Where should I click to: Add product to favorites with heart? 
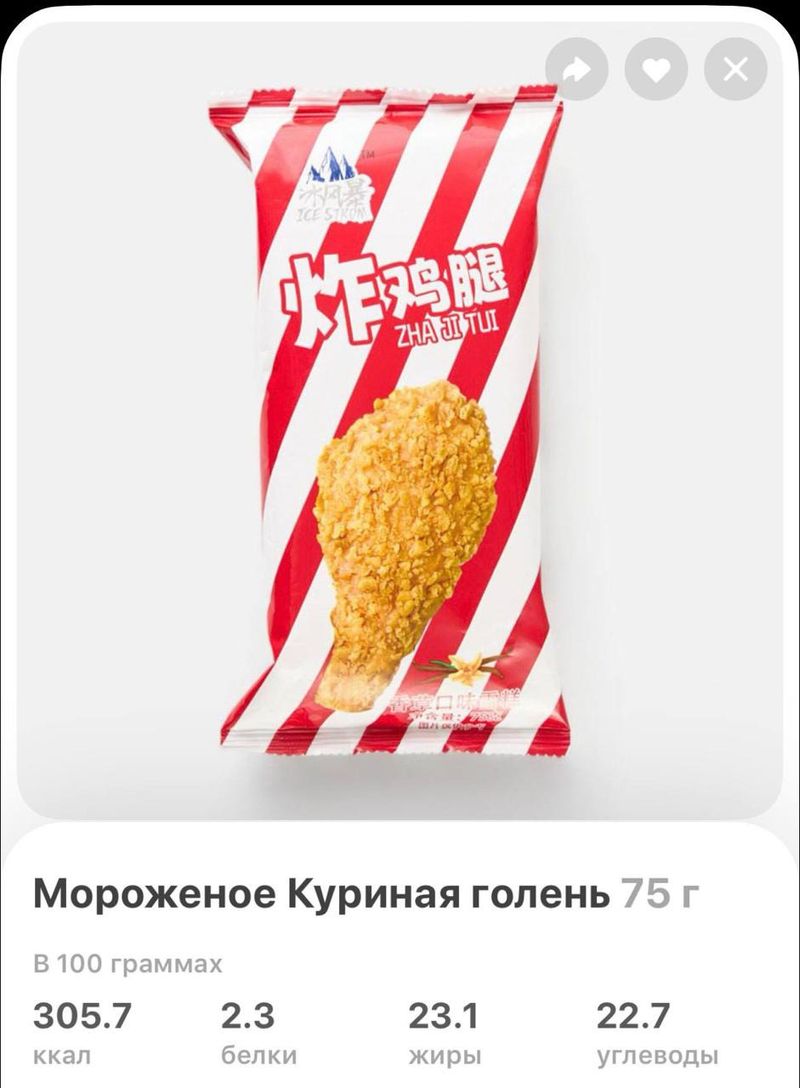[656, 69]
